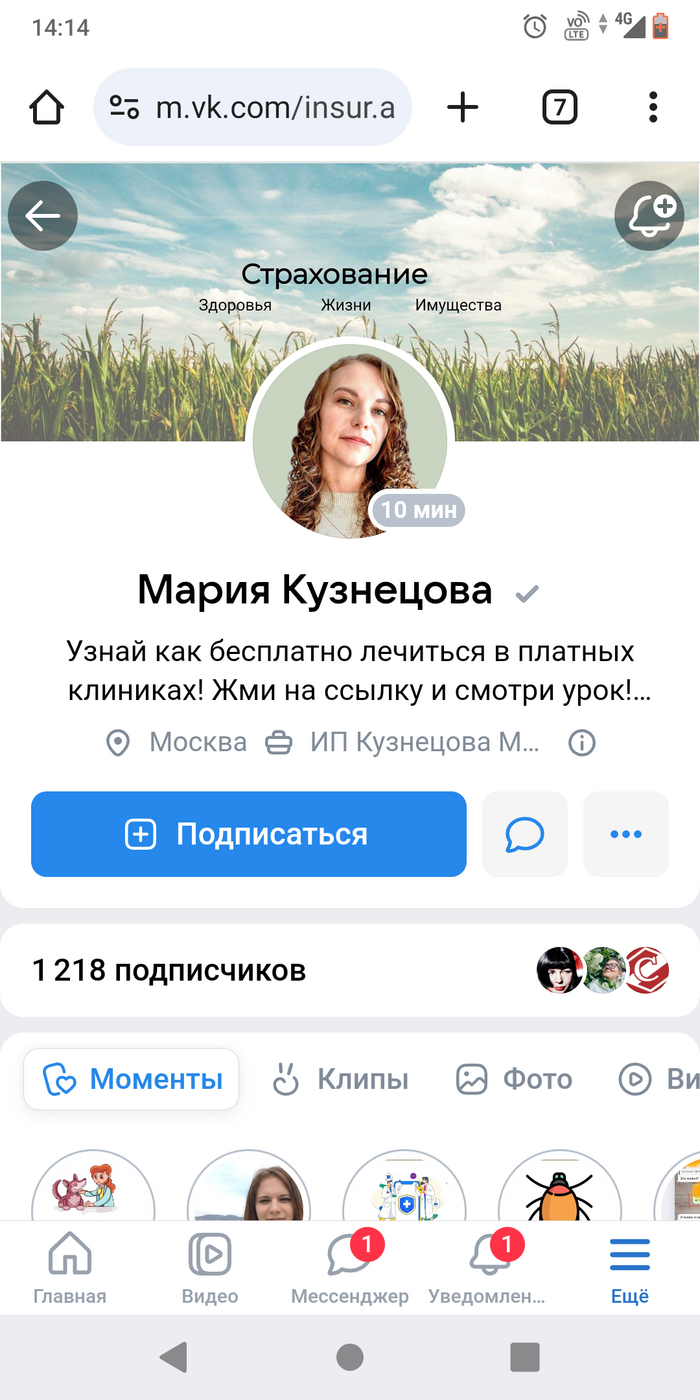
Task: Send a message to Мария
Action: click(525, 834)
